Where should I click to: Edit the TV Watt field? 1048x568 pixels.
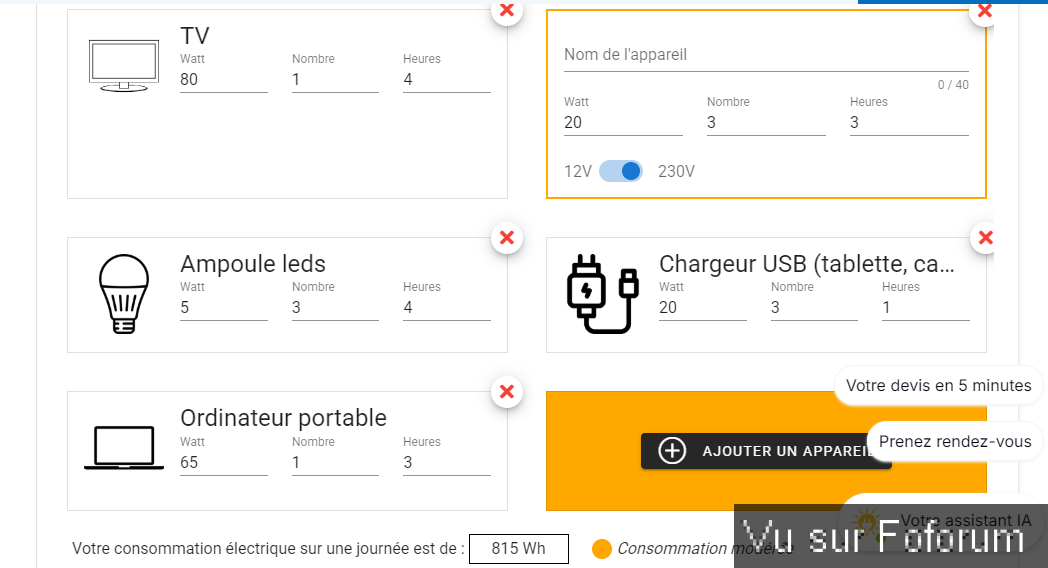click(223, 80)
